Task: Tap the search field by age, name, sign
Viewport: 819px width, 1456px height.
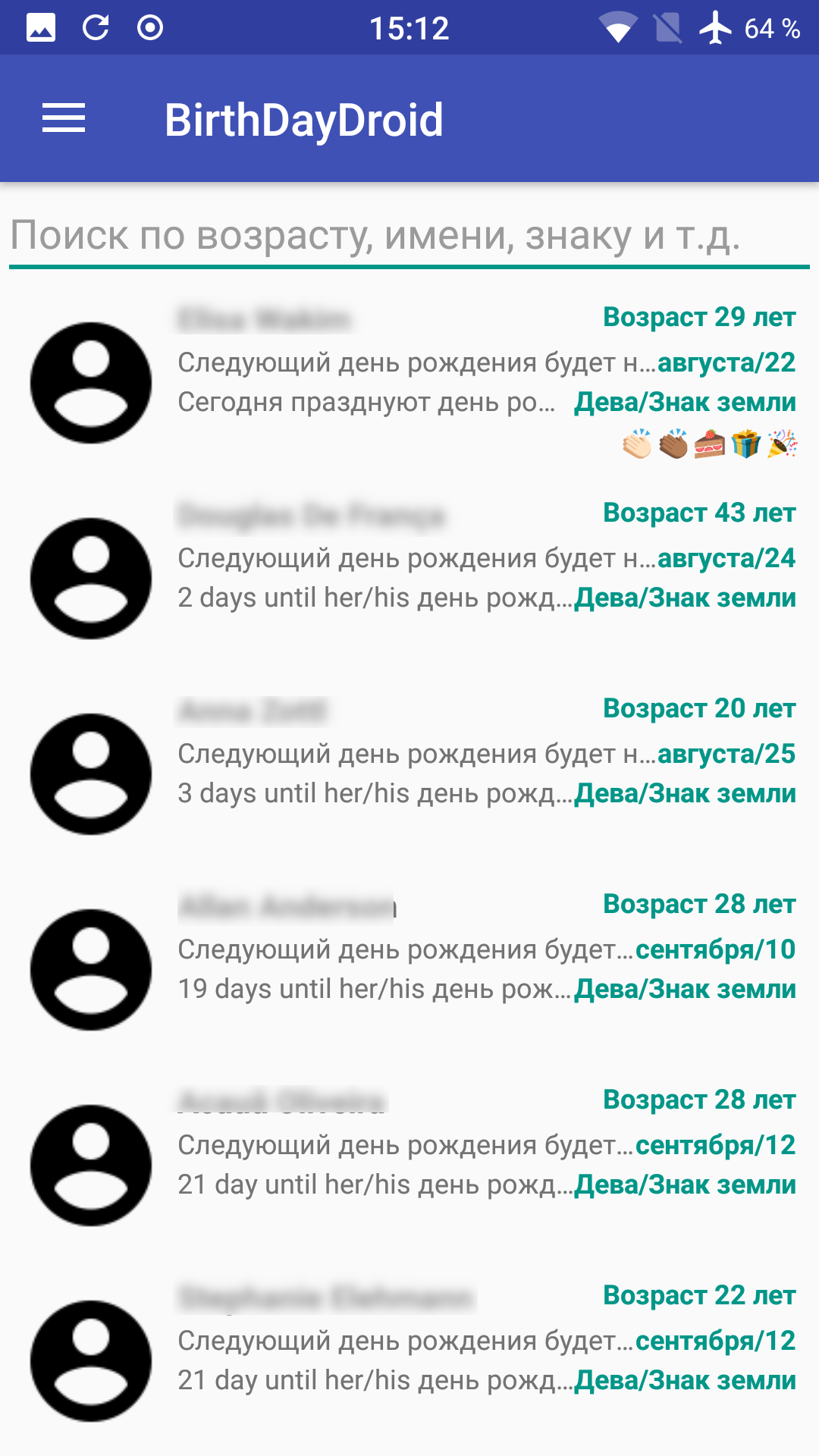Action: point(409,235)
